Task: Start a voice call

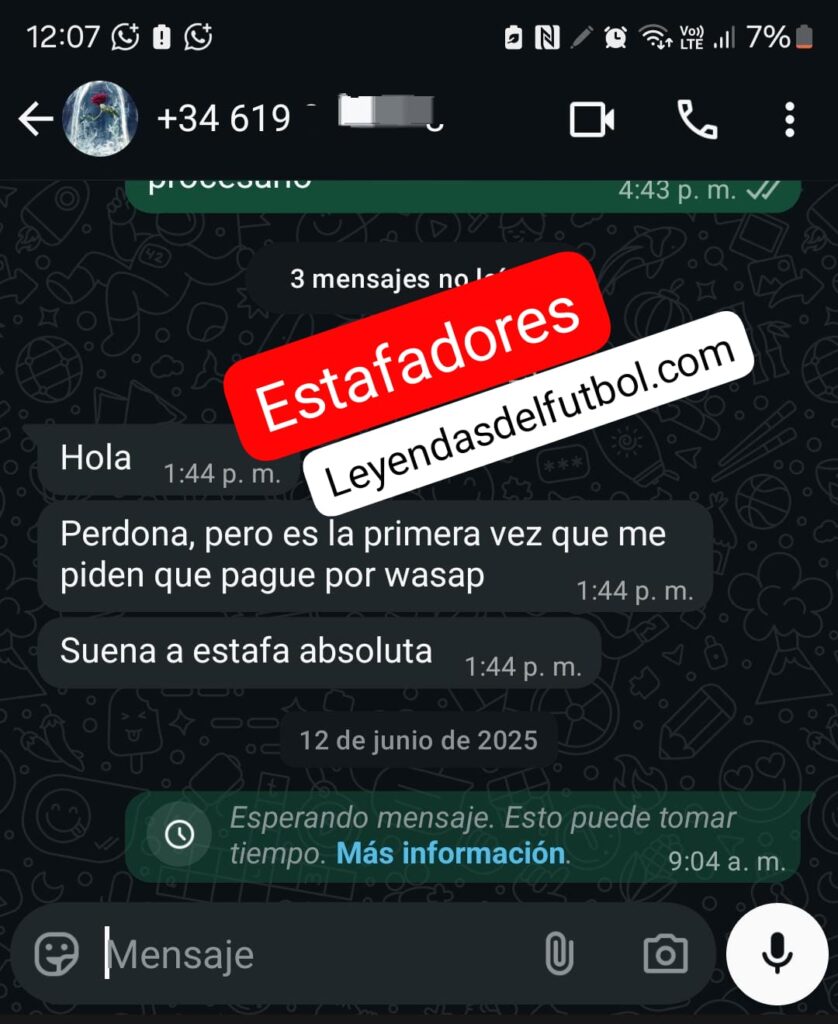Action: pyautogui.click(x=697, y=120)
